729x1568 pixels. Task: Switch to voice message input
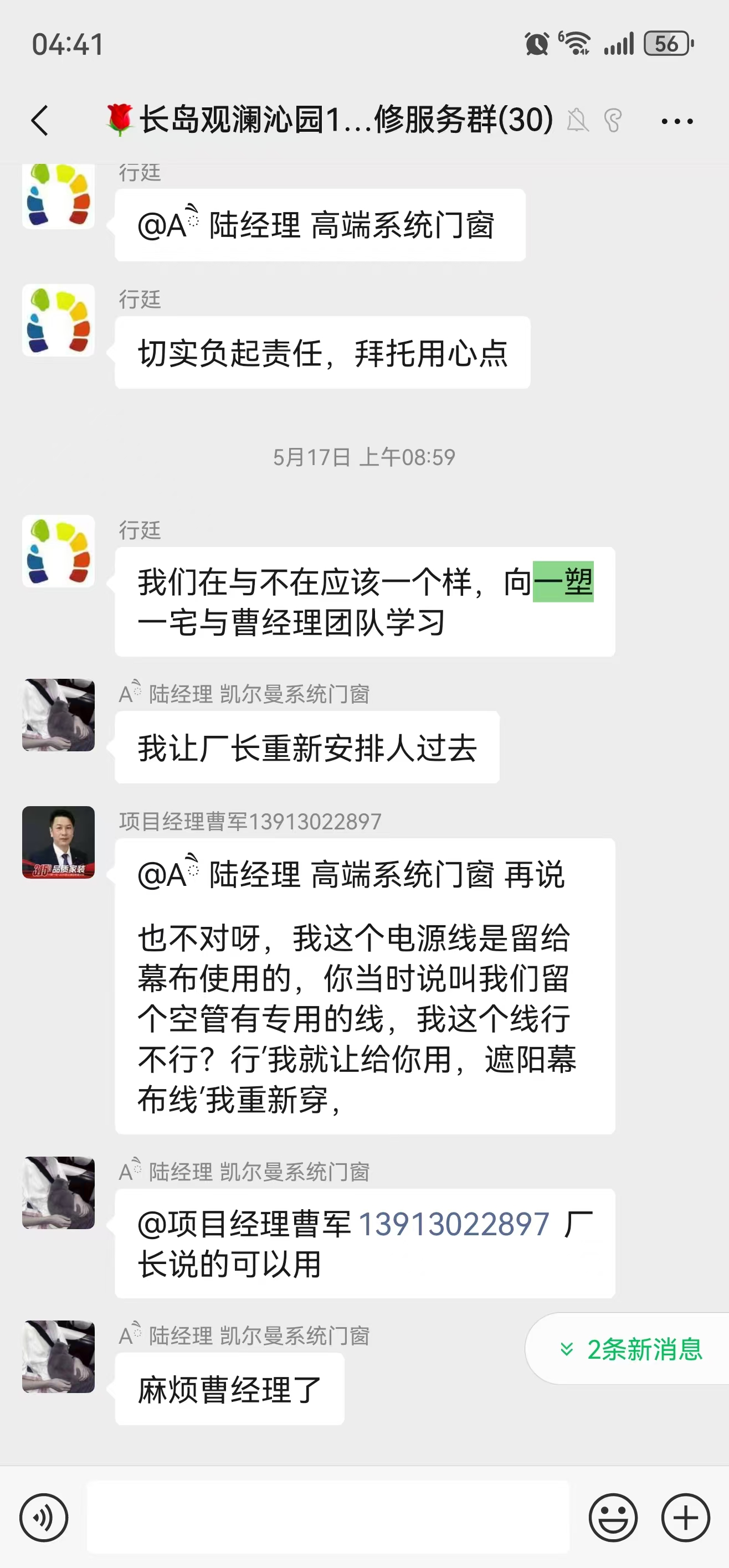tap(44, 1518)
